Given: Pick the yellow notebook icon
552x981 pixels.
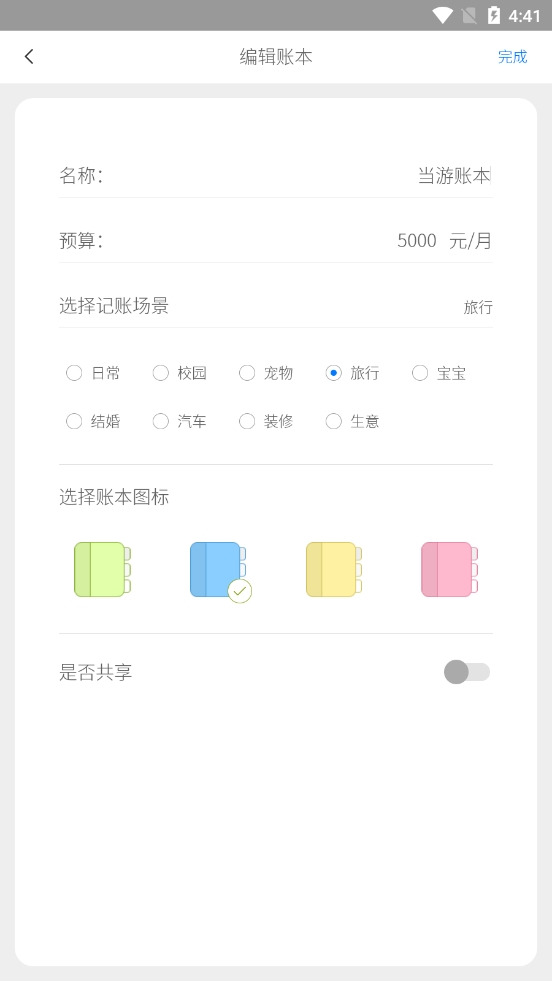Looking at the screenshot, I should click(x=334, y=569).
